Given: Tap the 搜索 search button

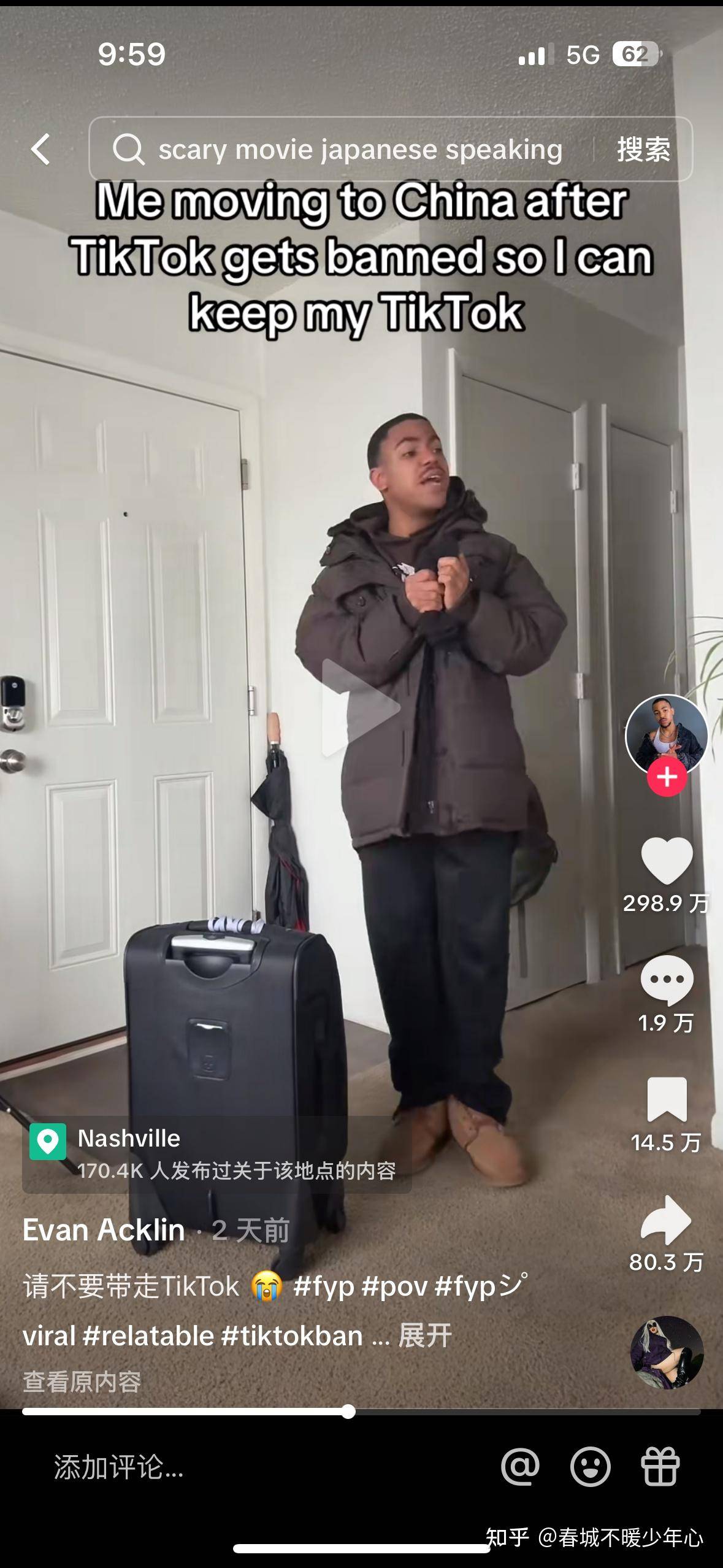Looking at the screenshot, I should coord(643,149).
